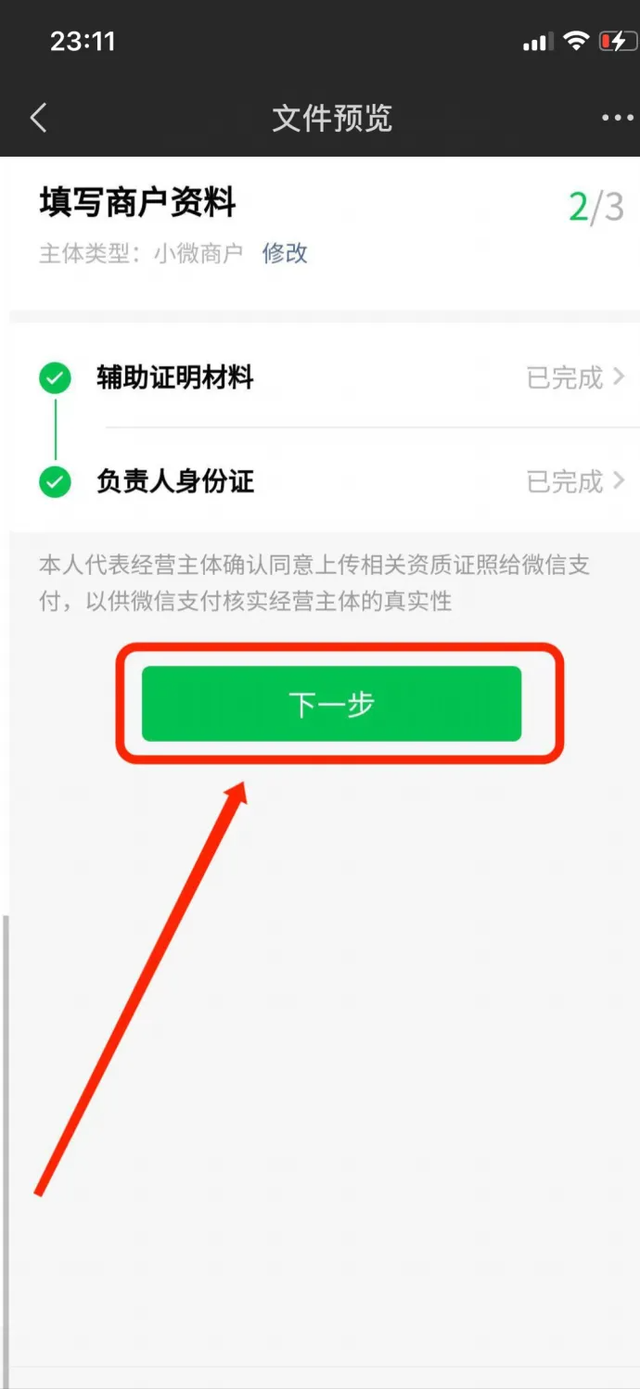This screenshot has width=640, height=1389.
Task: Open the 负责人身份证 row
Action: pos(330,482)
